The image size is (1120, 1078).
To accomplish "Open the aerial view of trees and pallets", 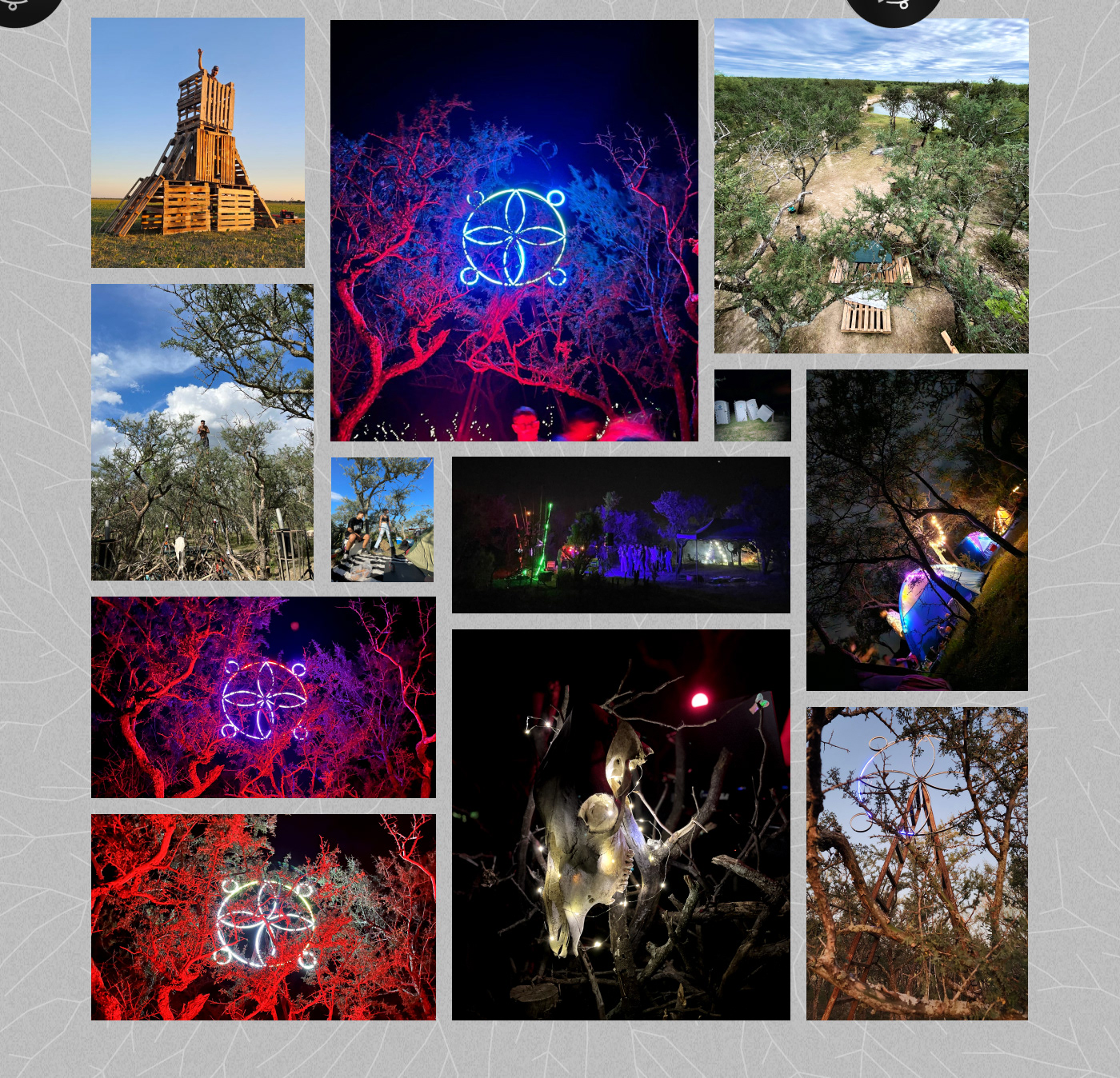I will click(x=871, y=186).
